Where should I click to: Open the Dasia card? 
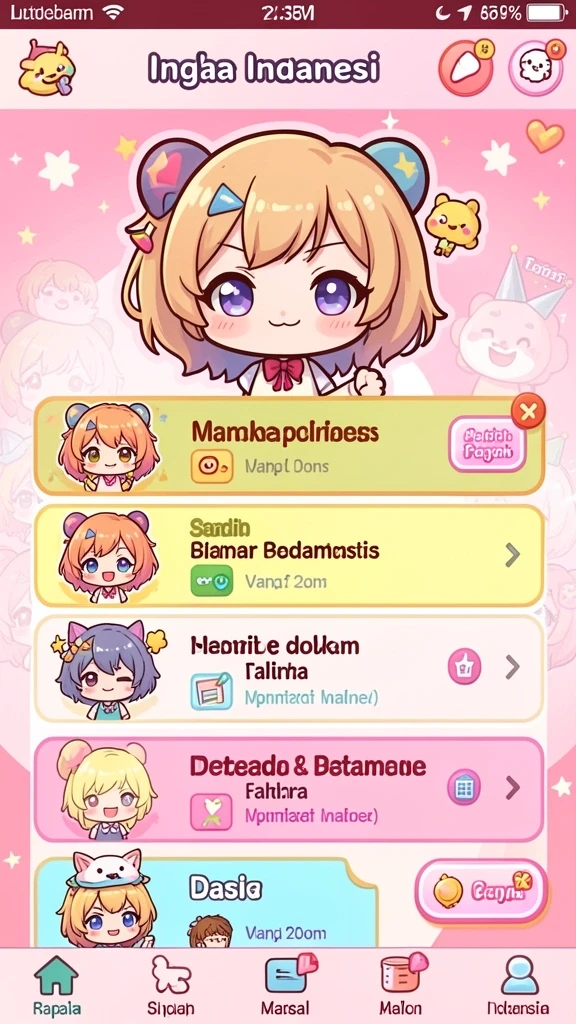[x=206, y=903]
